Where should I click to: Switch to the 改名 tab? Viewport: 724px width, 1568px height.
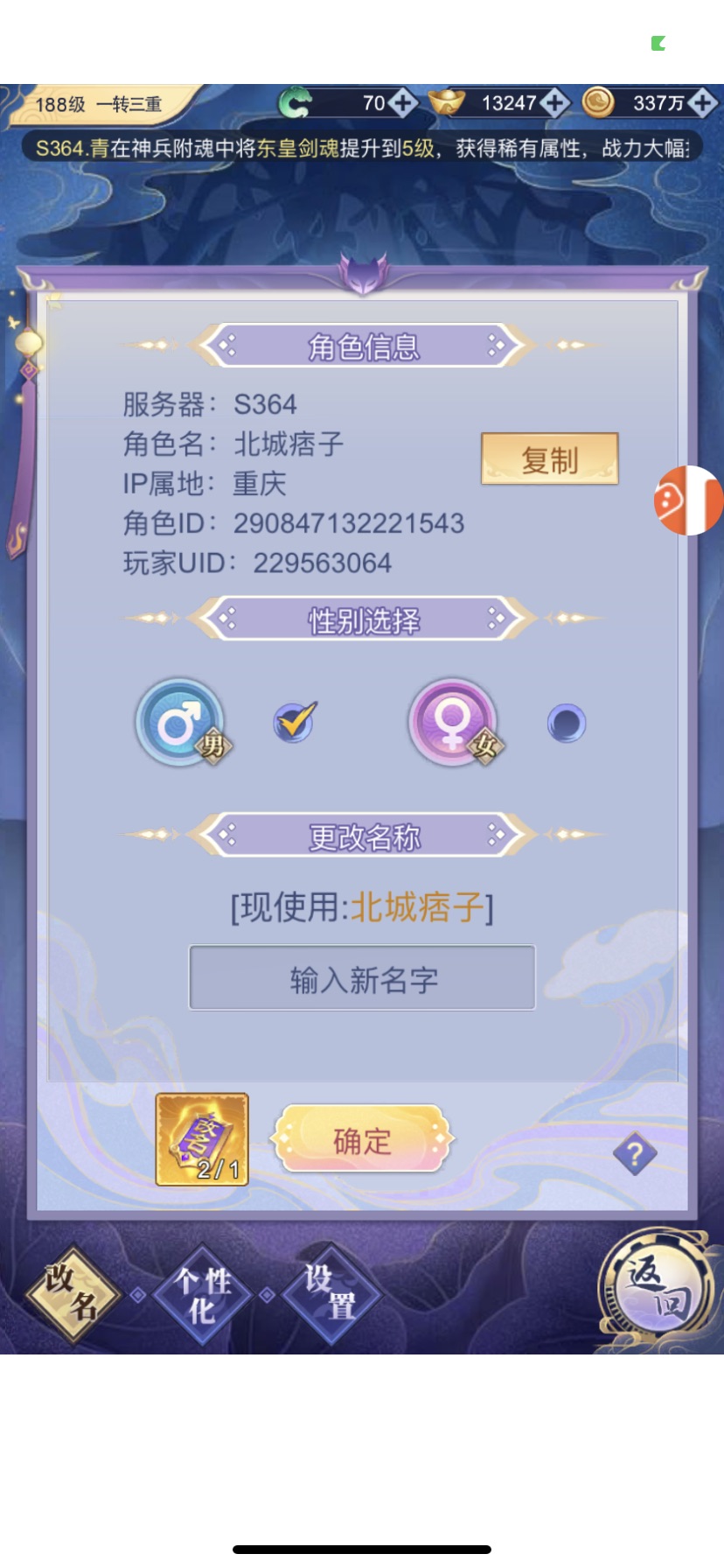(x=73, y=1294)
